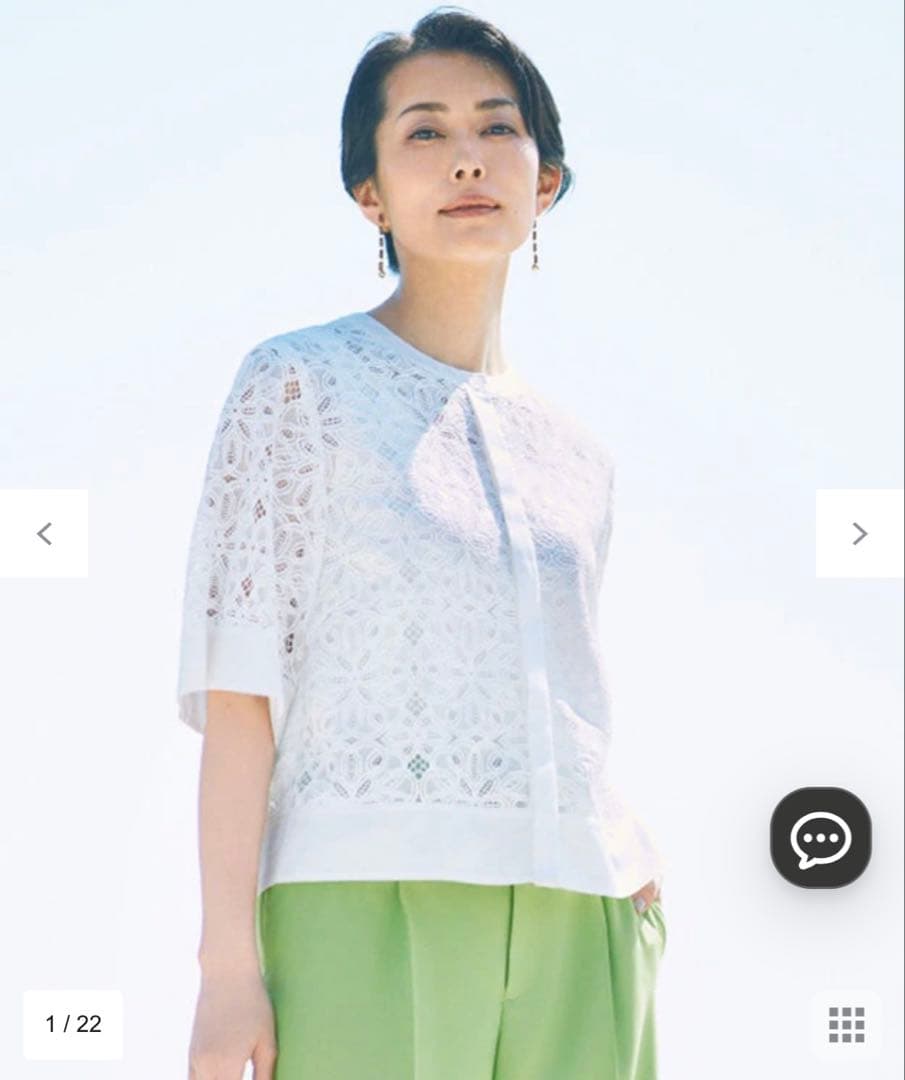
Task: Open the chat support bubble
Action: 820,838
